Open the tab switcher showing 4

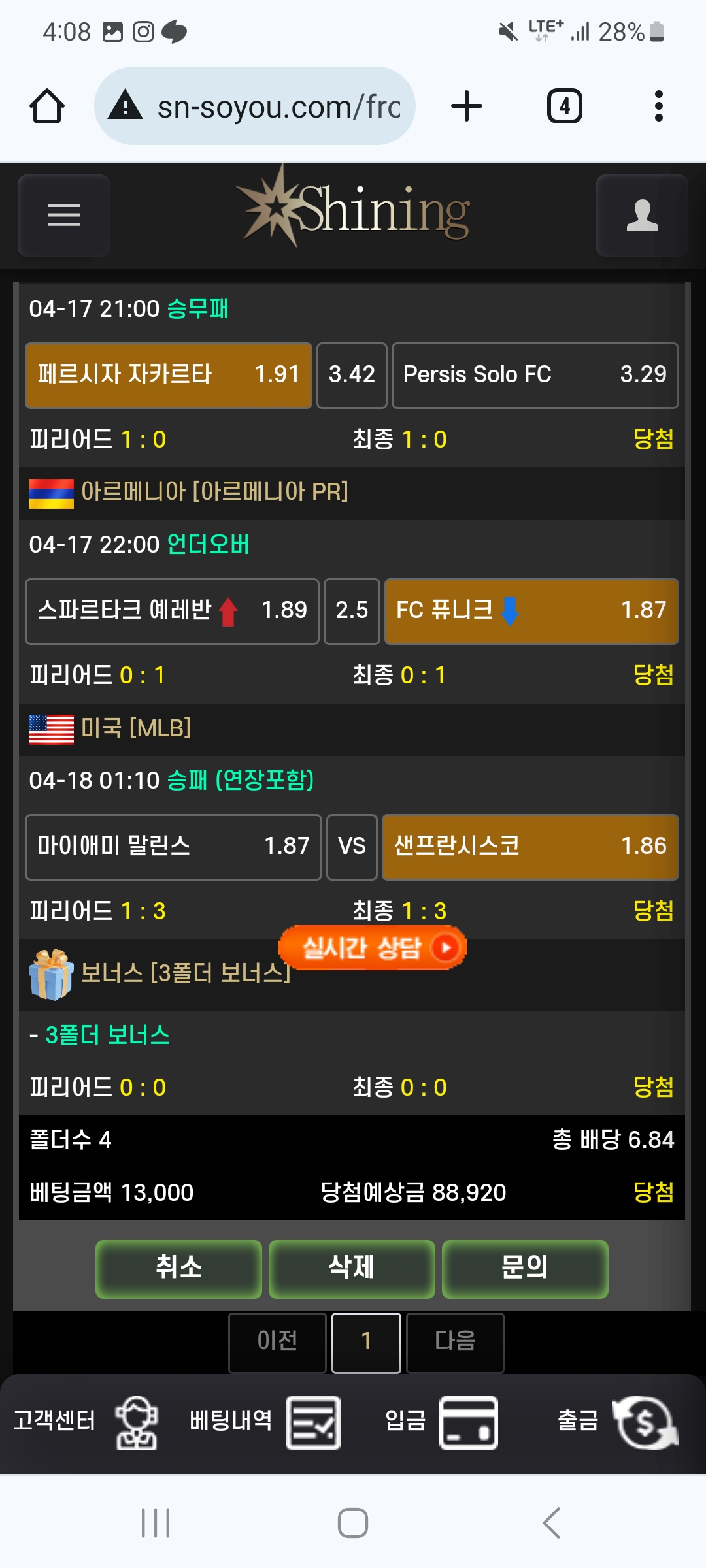click(x=564, y=106)
